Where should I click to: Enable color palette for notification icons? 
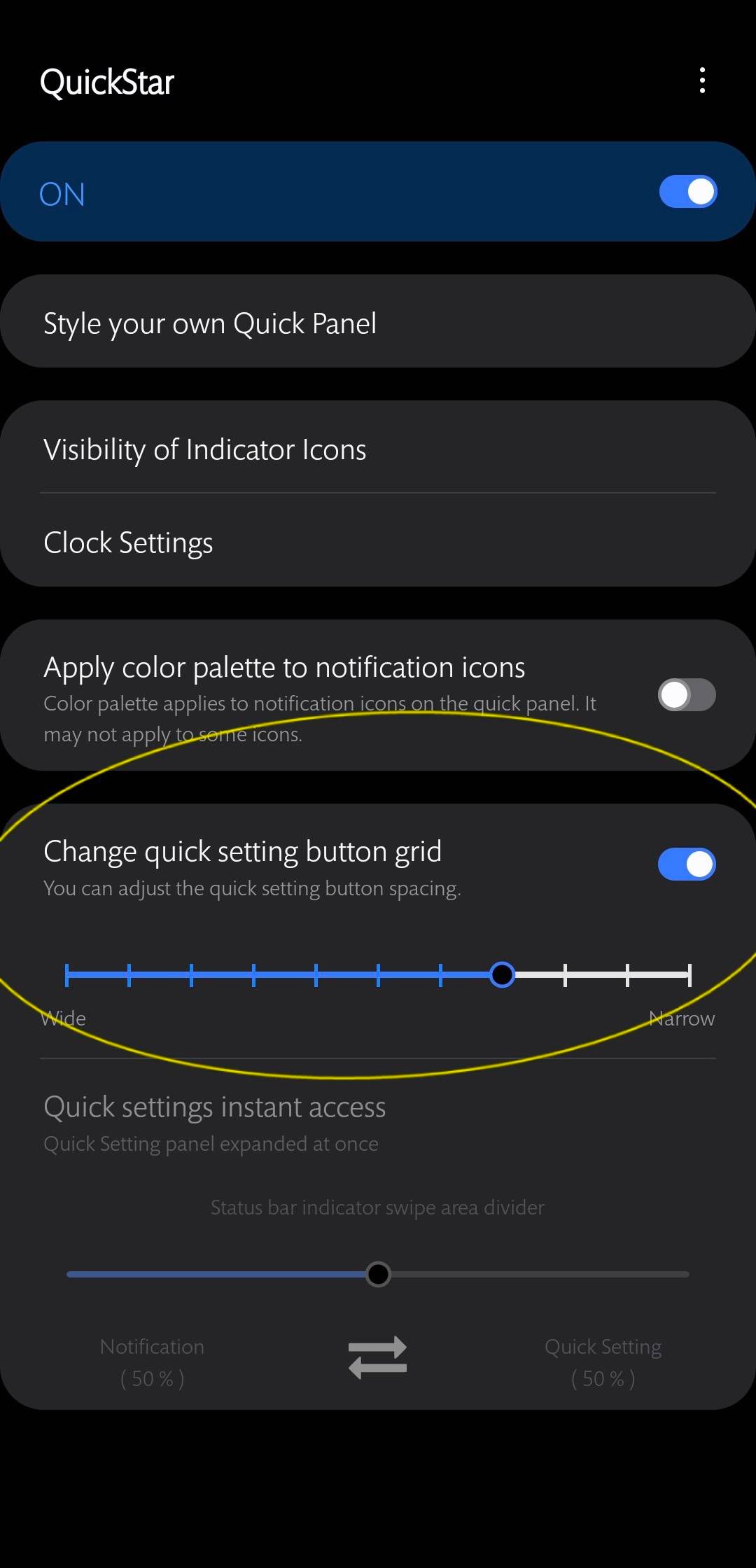pyautogui.click(x=686, y=695)
